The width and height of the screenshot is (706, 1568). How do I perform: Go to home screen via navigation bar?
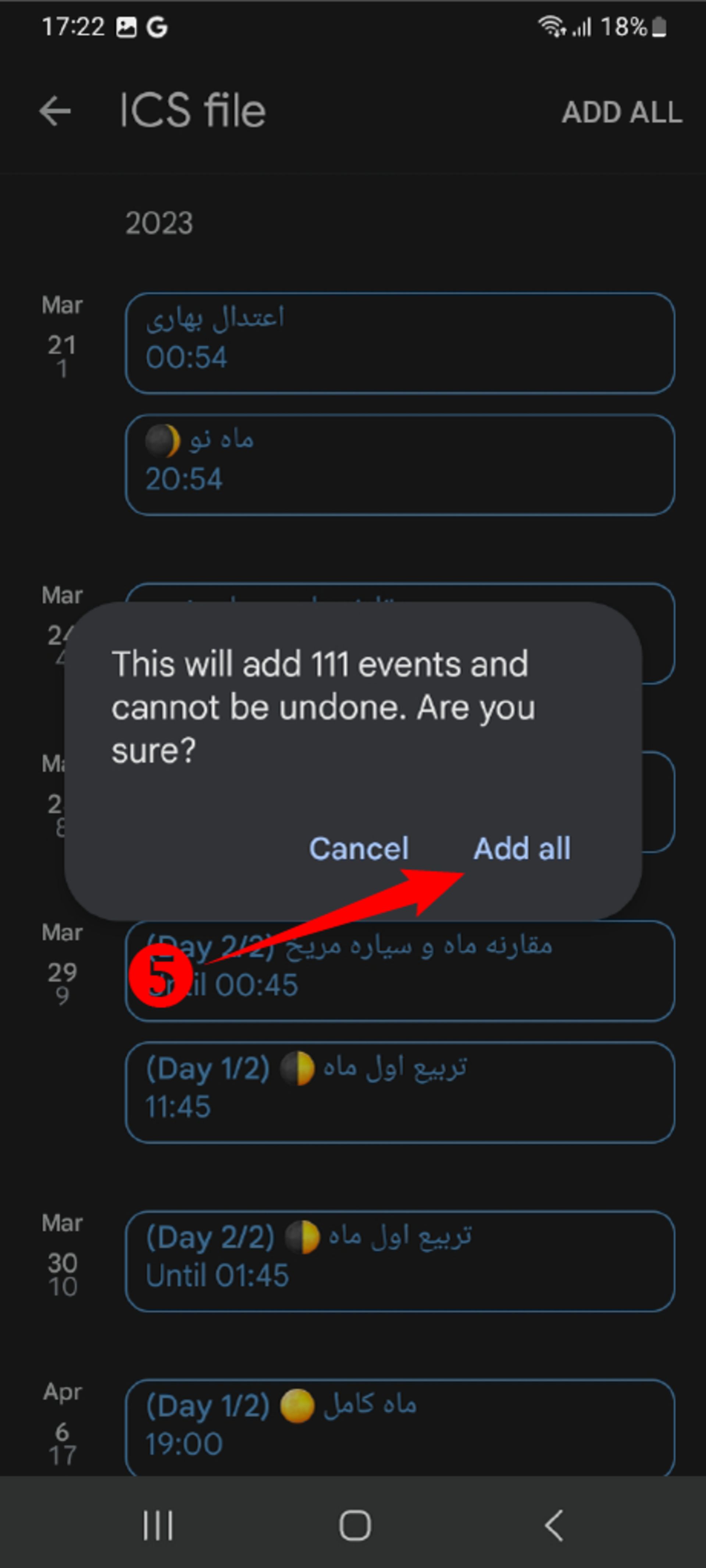pyautogui.click(x=354, y=1525)
